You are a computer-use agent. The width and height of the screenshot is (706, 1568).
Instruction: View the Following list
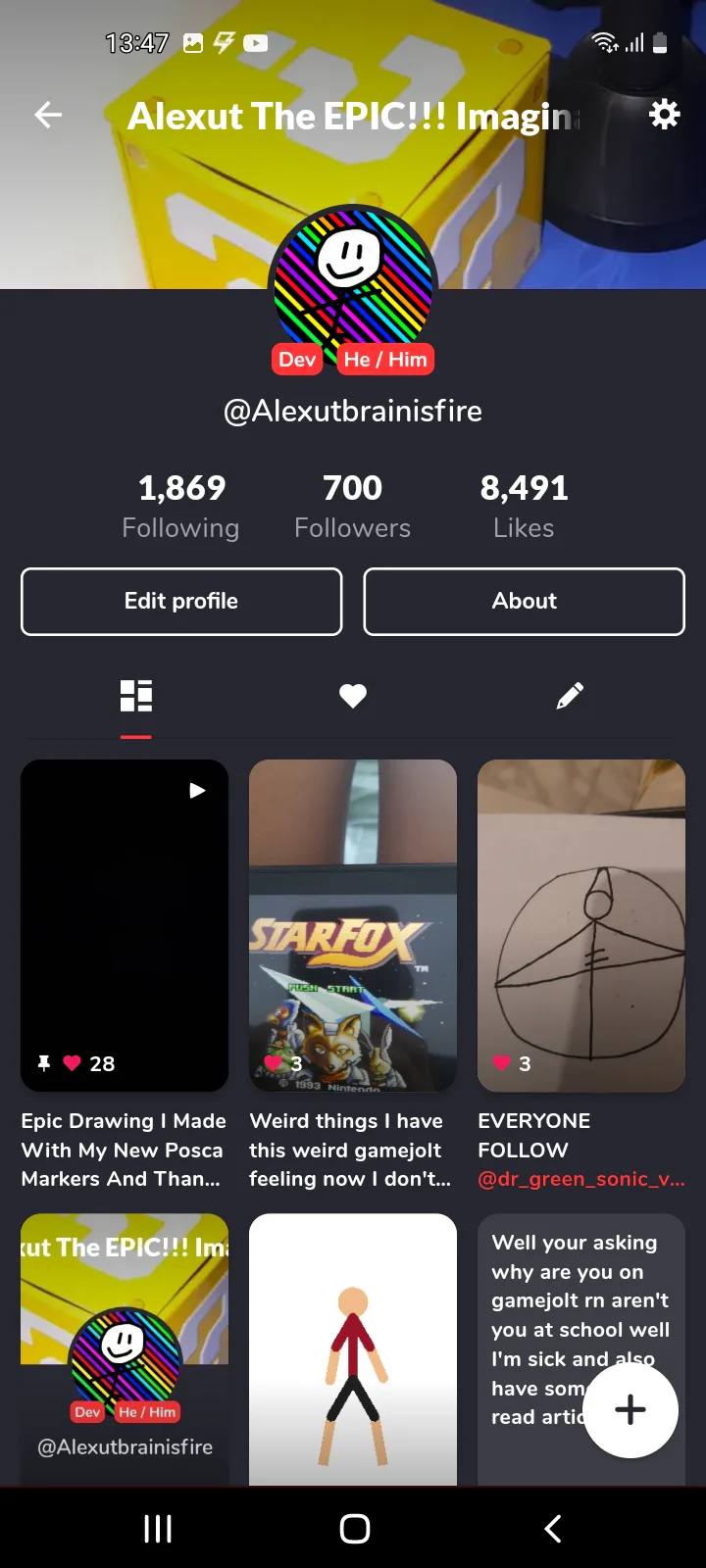(x=181, y=506)
